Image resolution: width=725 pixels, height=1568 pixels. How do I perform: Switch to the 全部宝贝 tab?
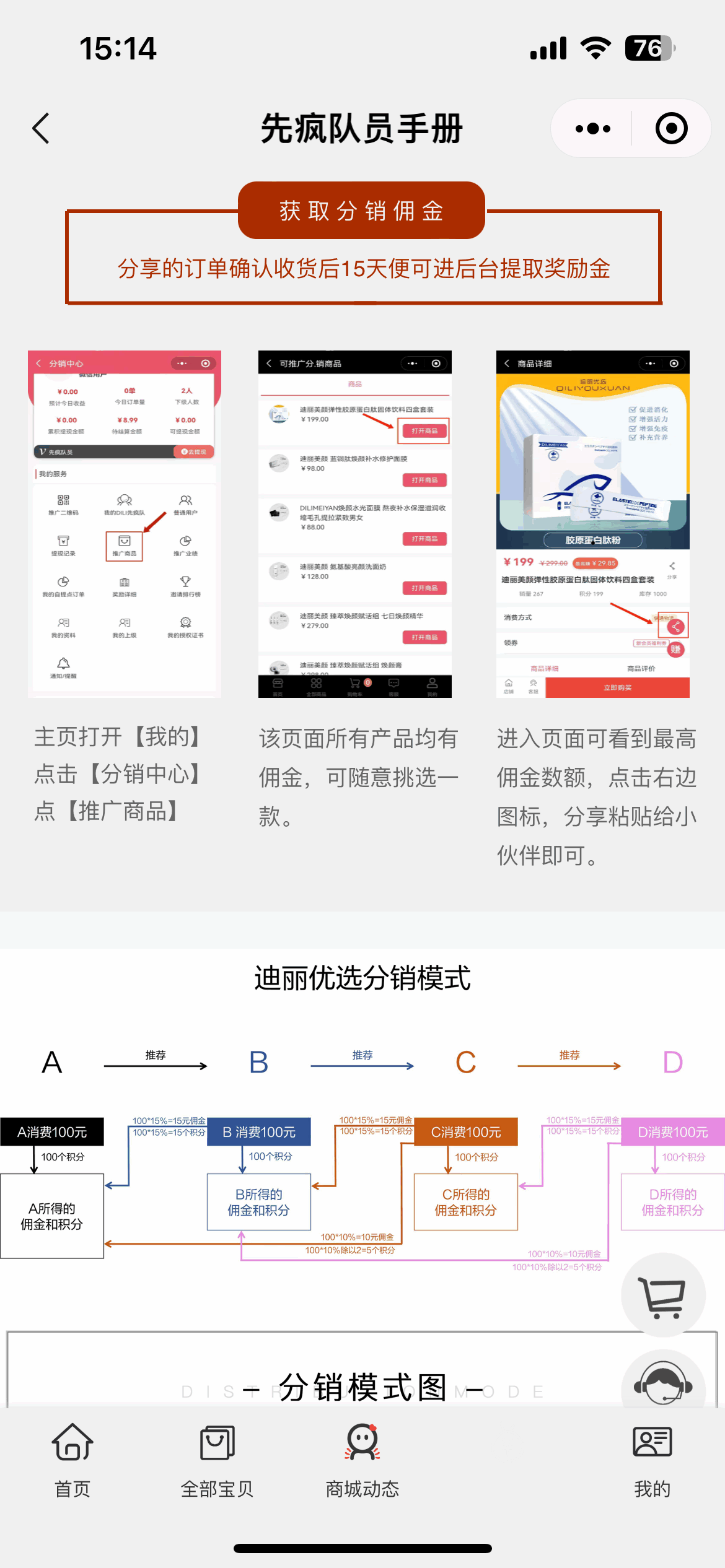click(217, 1459)
